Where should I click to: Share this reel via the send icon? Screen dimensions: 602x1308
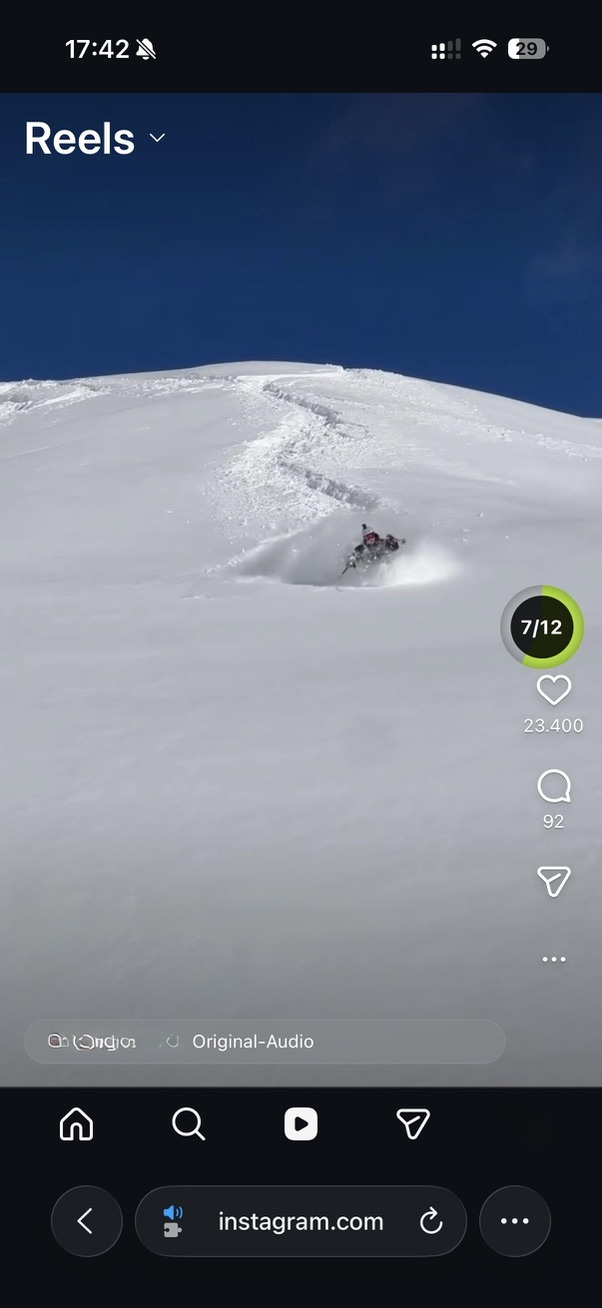(553, 880)
